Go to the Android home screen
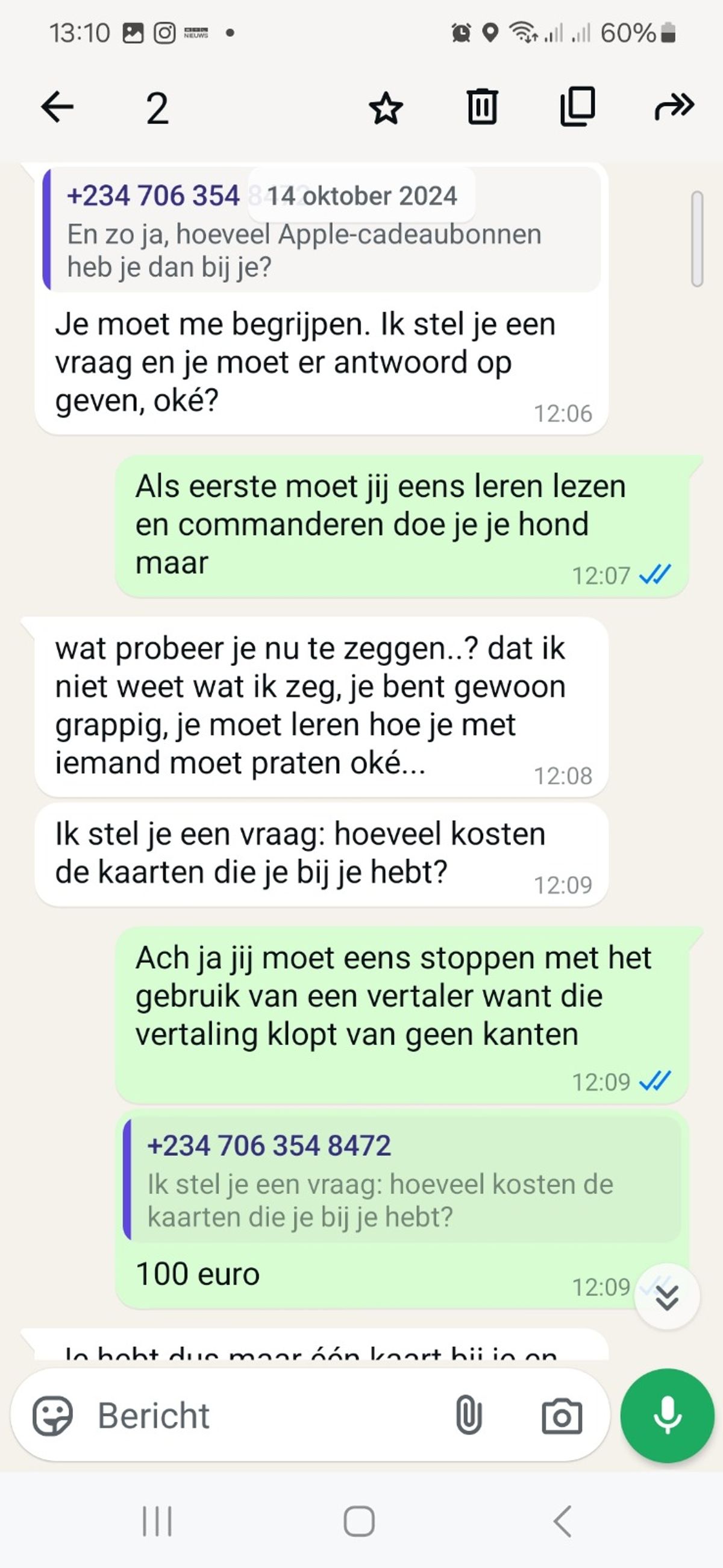This screenshot has height=1568, width=723. coord(359,1521)
